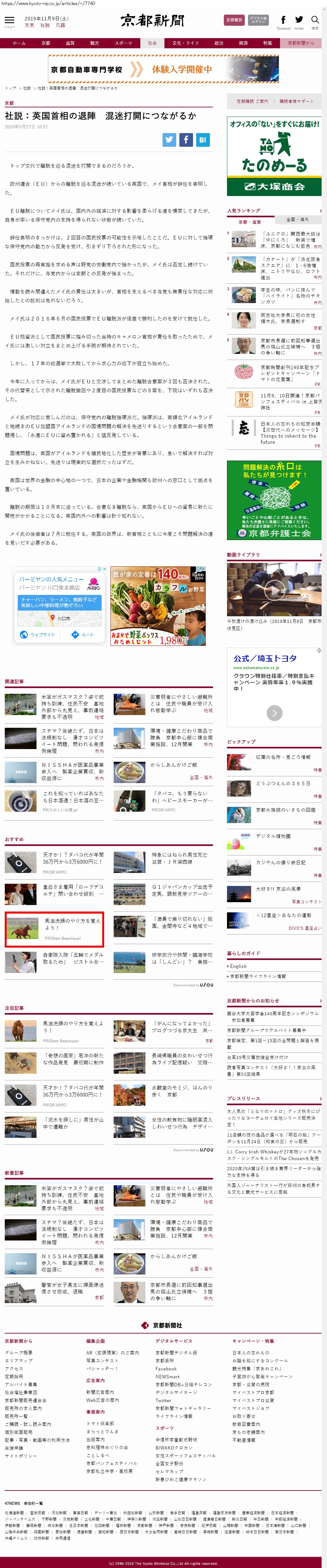Select the 文化・ライフ navigation tab

pyautogui.click(x=185, y=43)
